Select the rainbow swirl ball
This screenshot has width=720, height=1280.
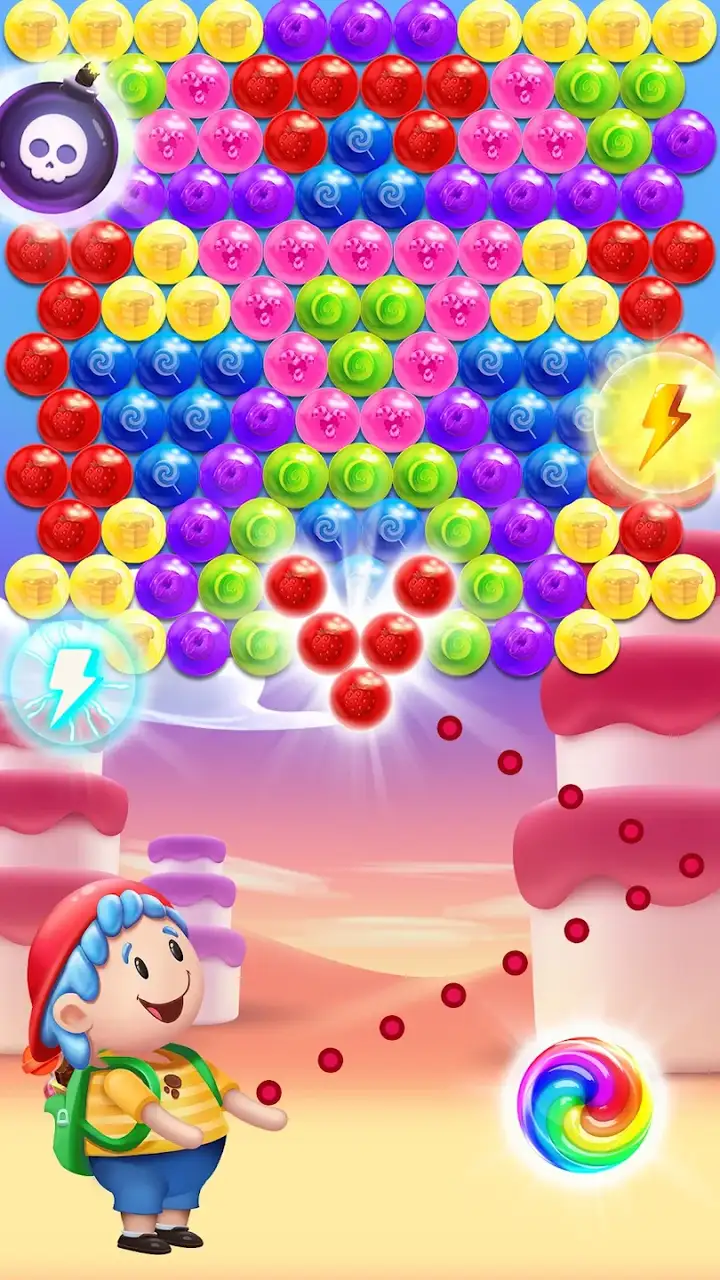tap(584, 1105)
